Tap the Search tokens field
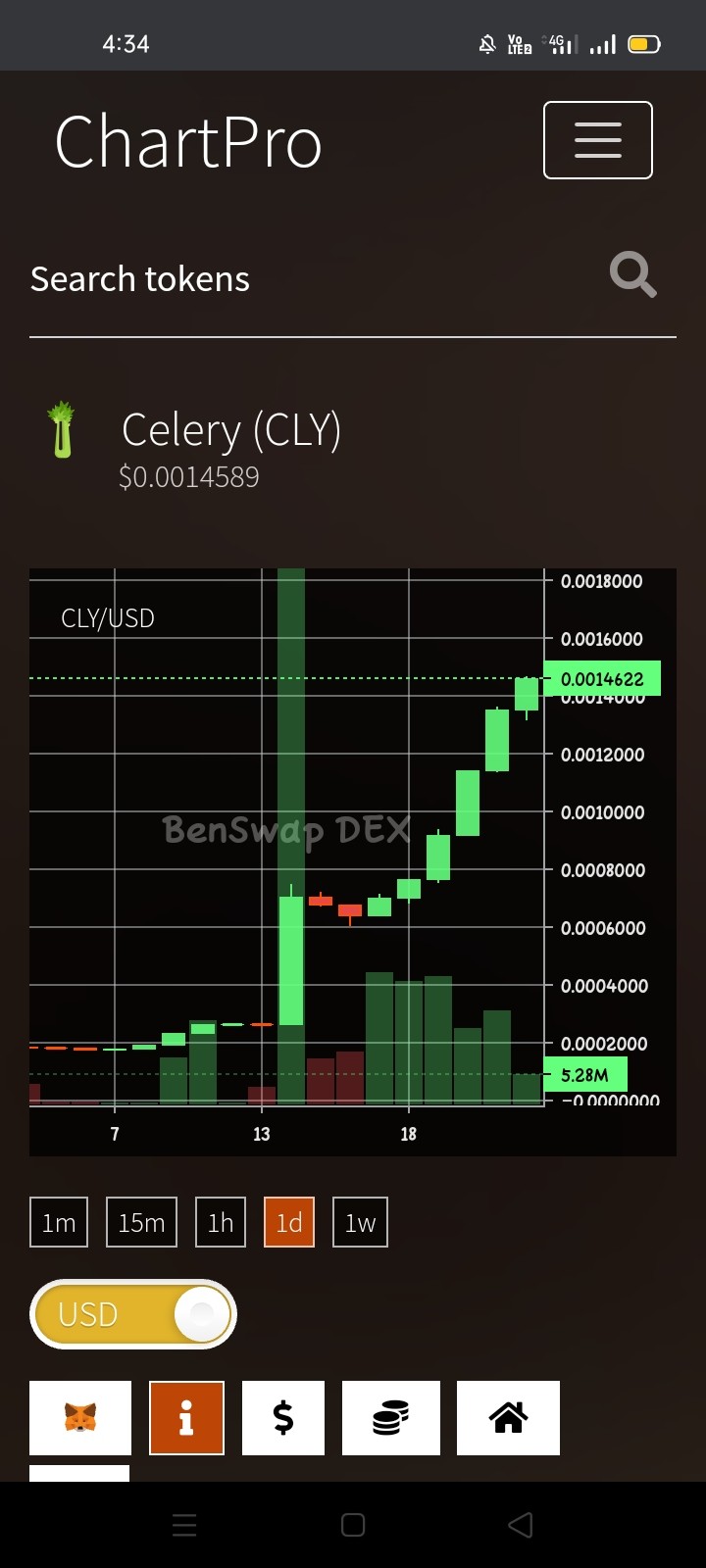Image resolution: width=706 pixels, height=1568 pixels. [314, 279]
